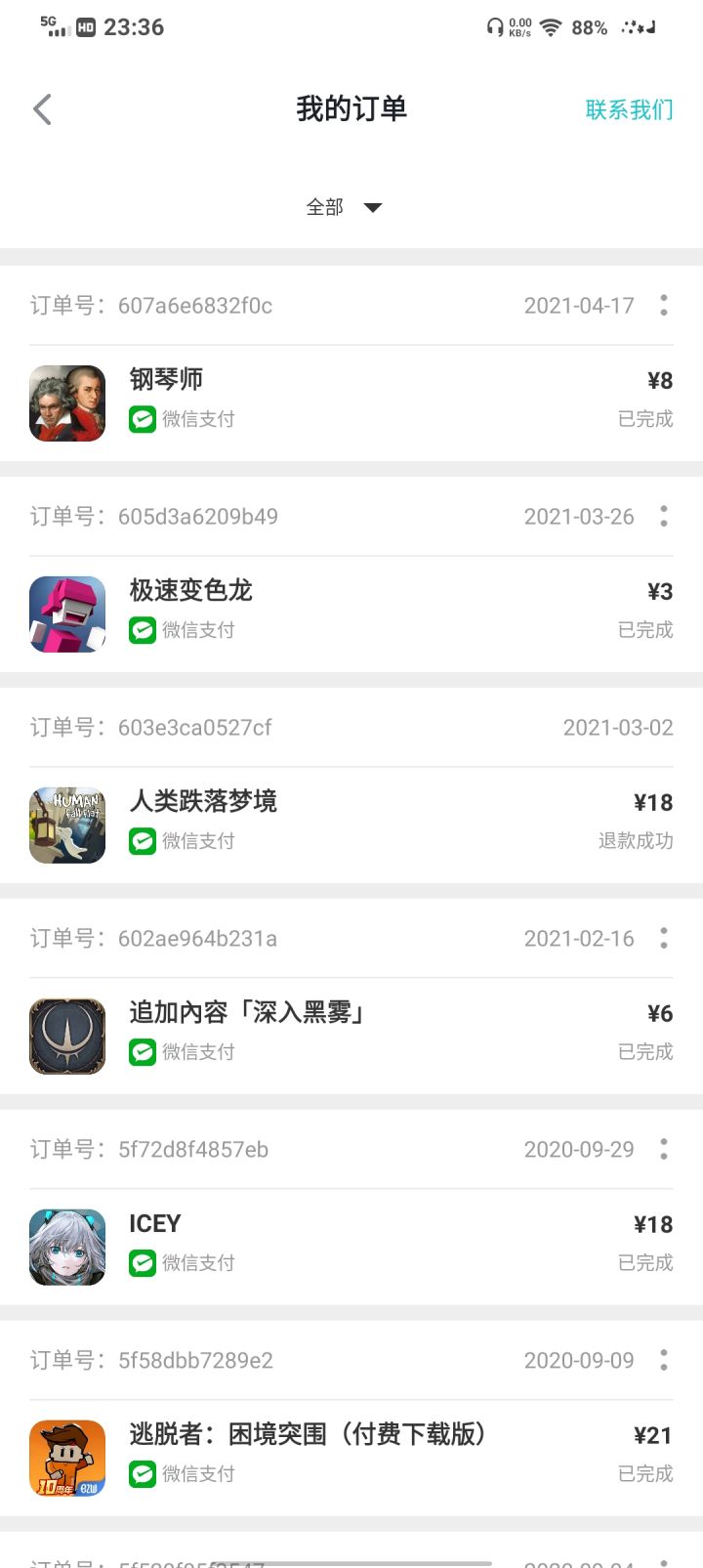Tap the 退款成功 status on 人类跌落梦境
The height and width of the screenshot is (1568, 703).
tap(635, 840)
